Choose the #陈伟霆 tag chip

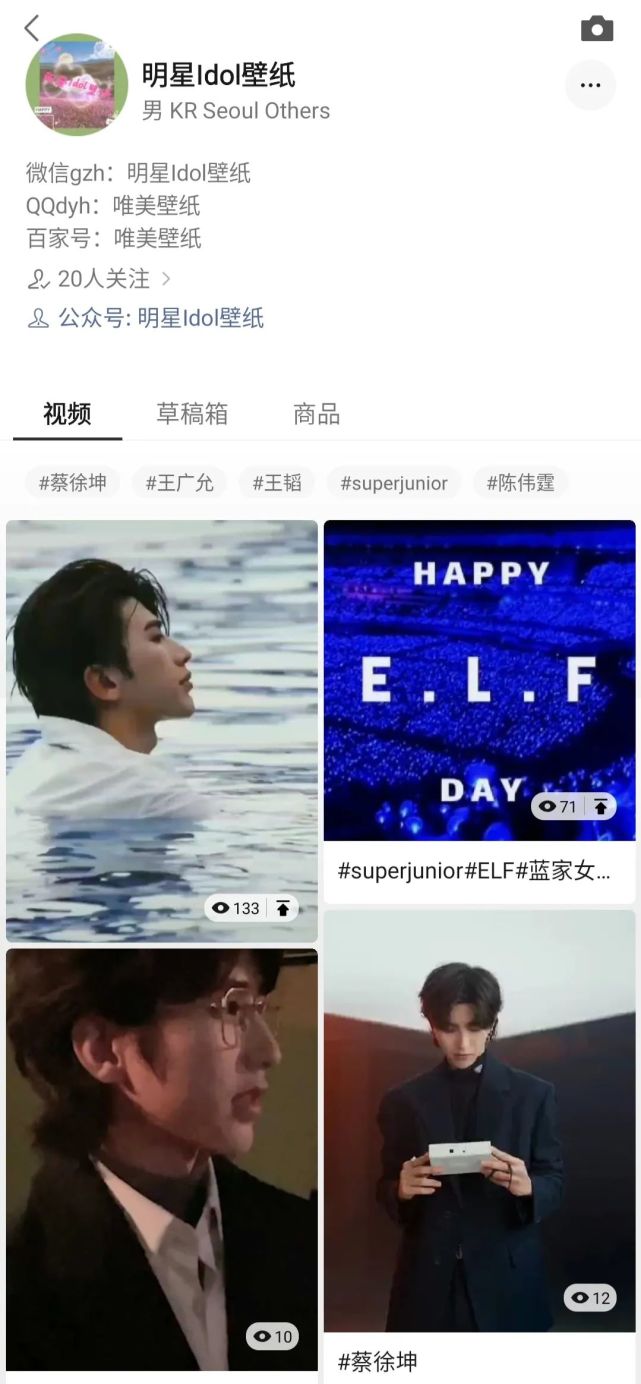pyautogui.click(x=520, y=483)
